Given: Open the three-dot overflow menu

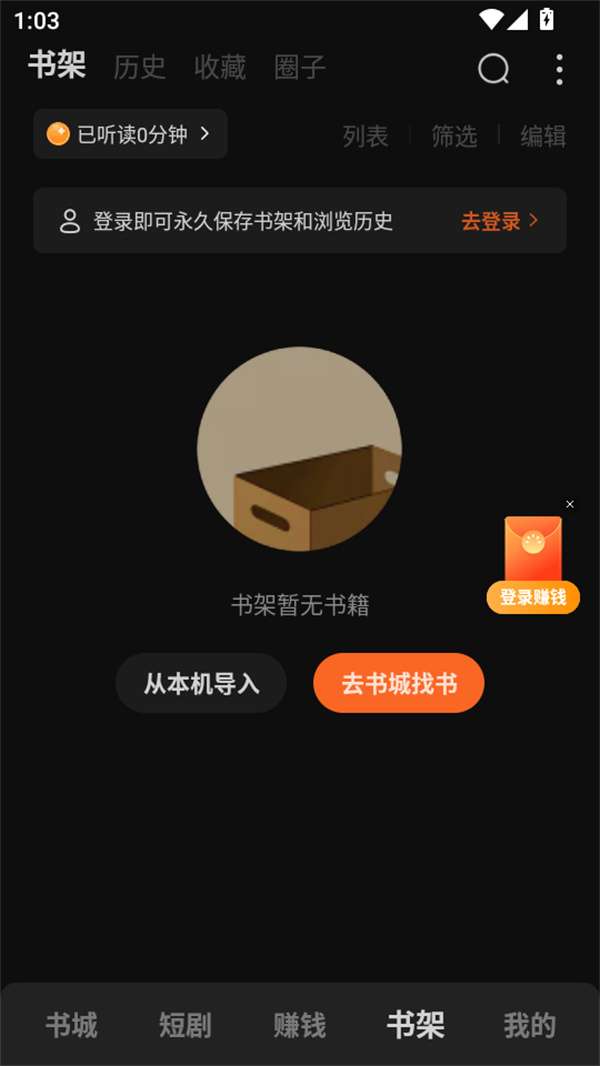Looking at the screenshot, I should pyautogui.click(x=559, y=69).
